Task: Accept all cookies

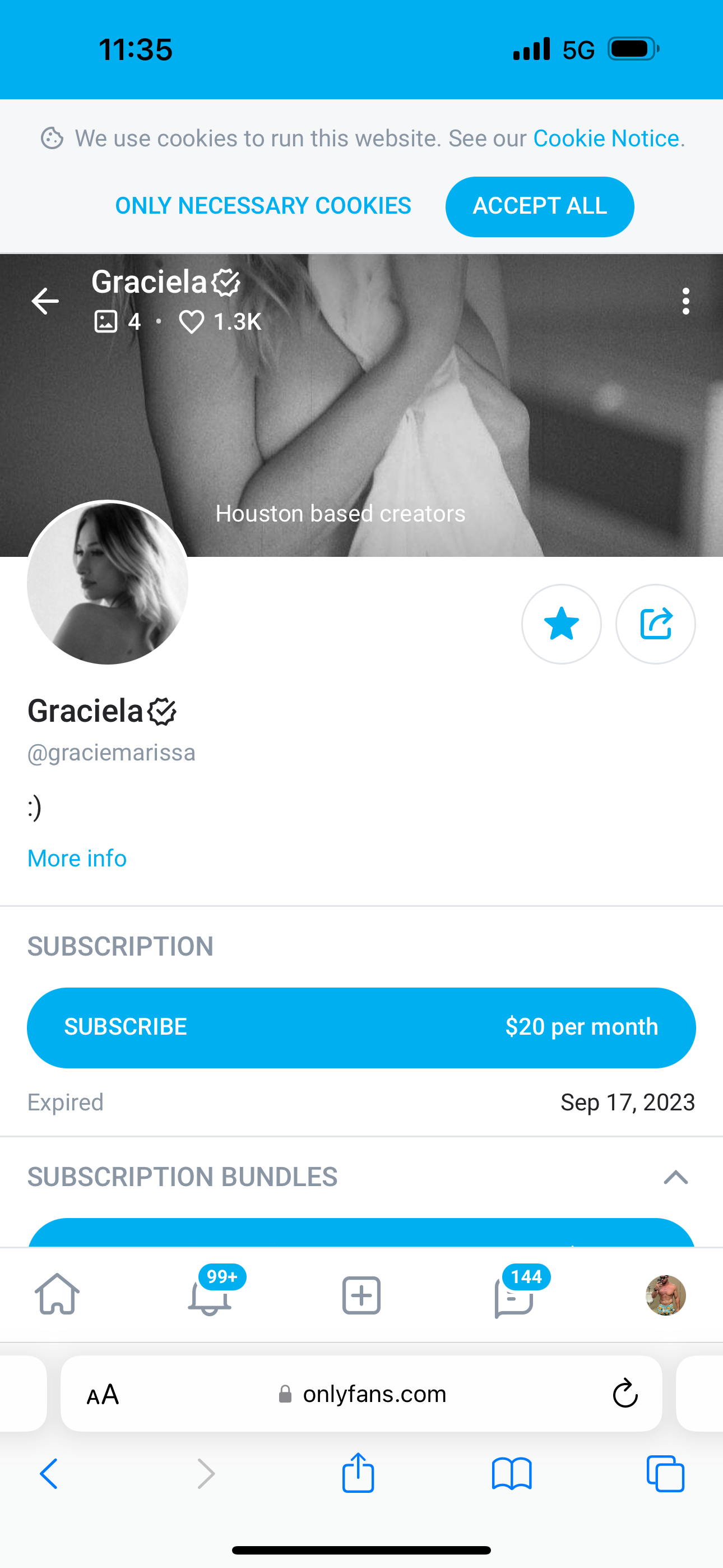Action: click(539, 206)
